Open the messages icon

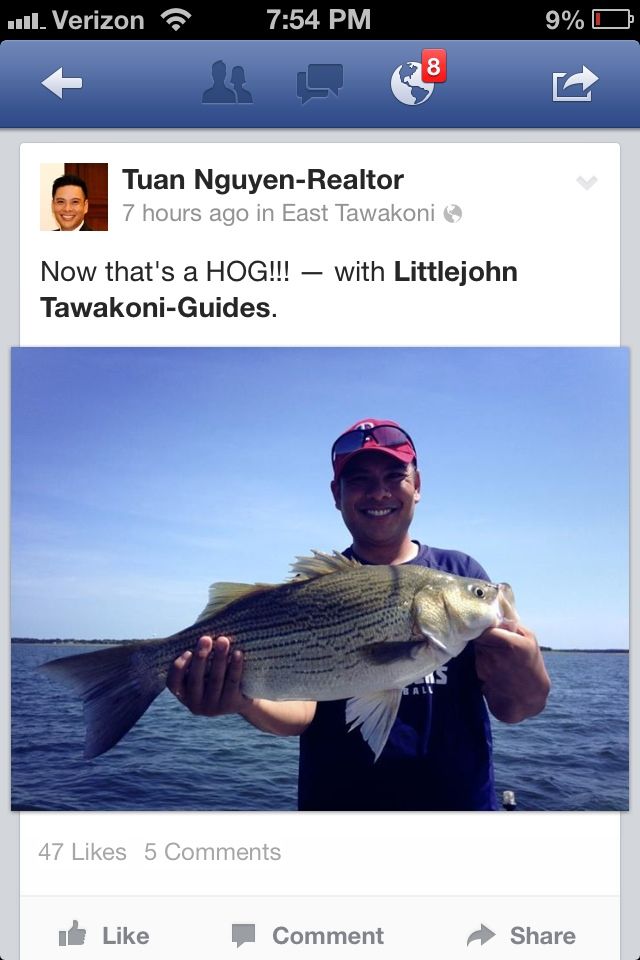[x=320, y=84]
